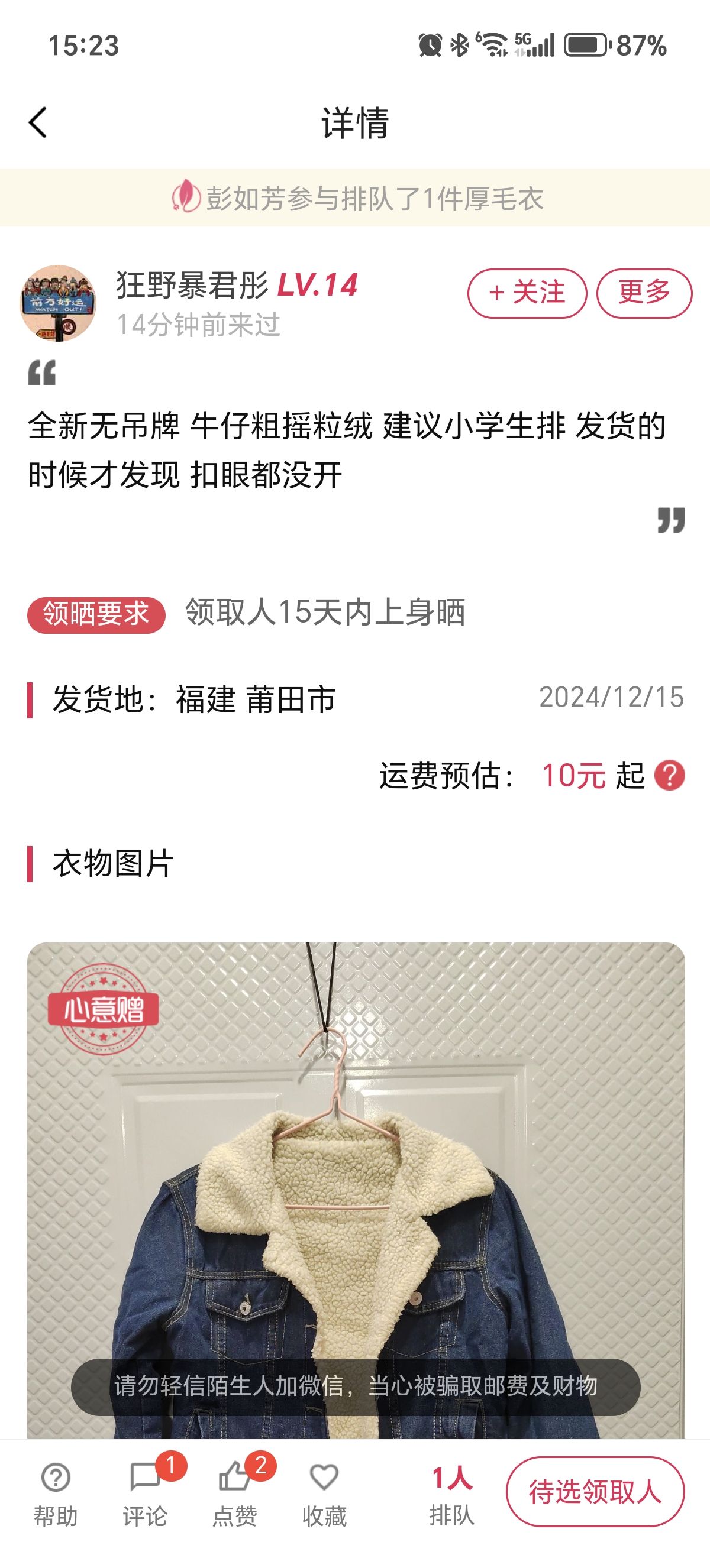Open 狂野暴君彤's profile avatar

(59, 303)
